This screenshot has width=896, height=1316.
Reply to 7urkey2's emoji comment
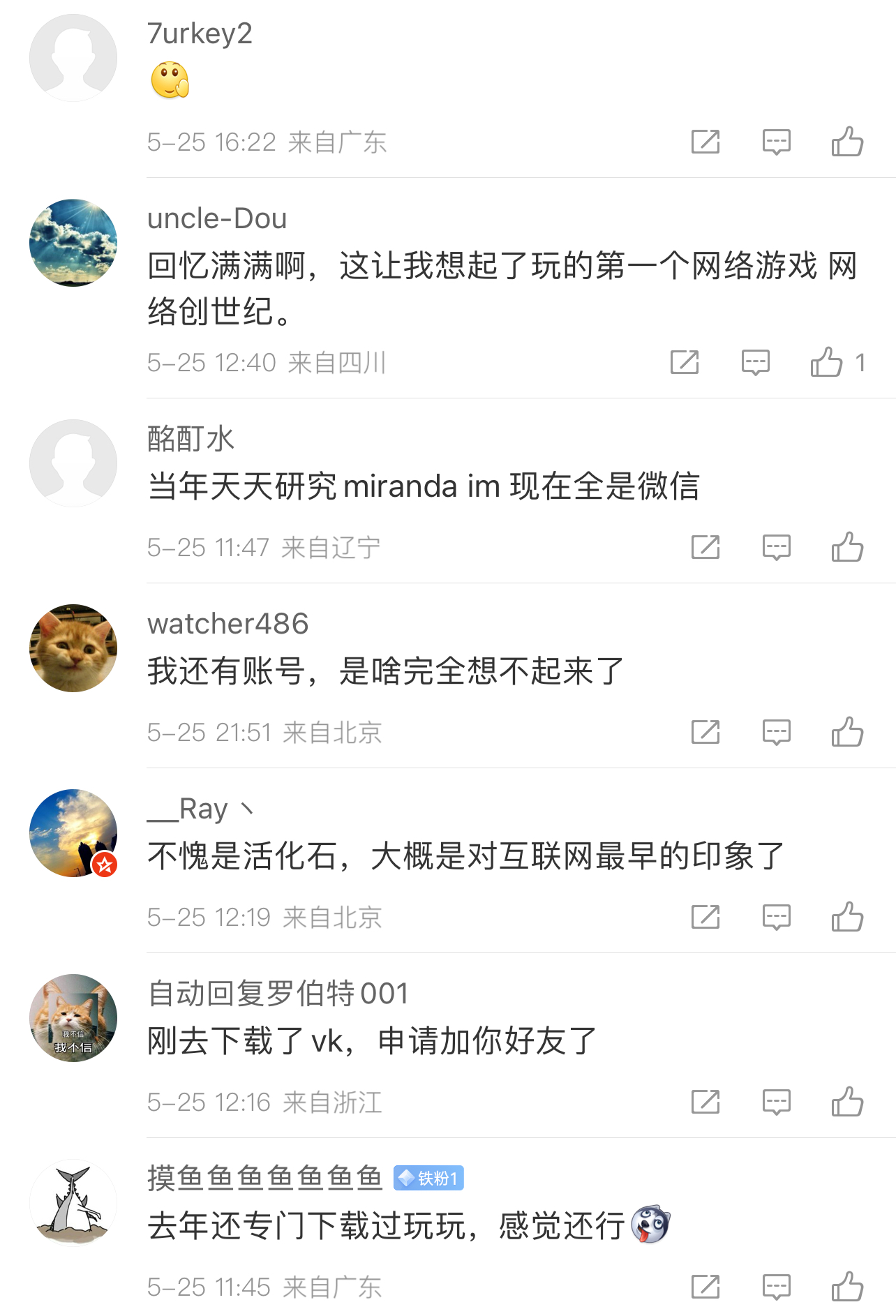point(776,142)
